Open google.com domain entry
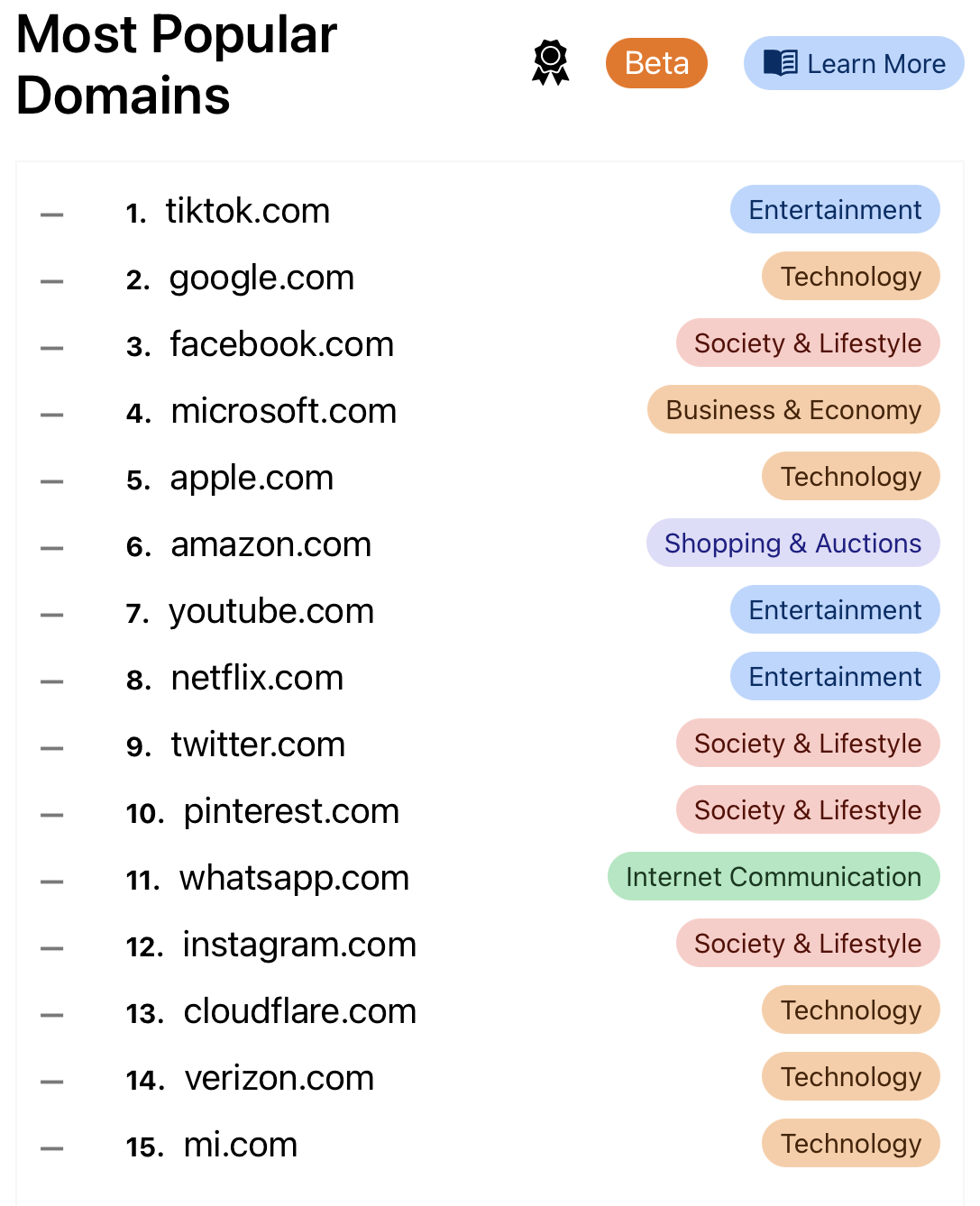 point(261,278)
